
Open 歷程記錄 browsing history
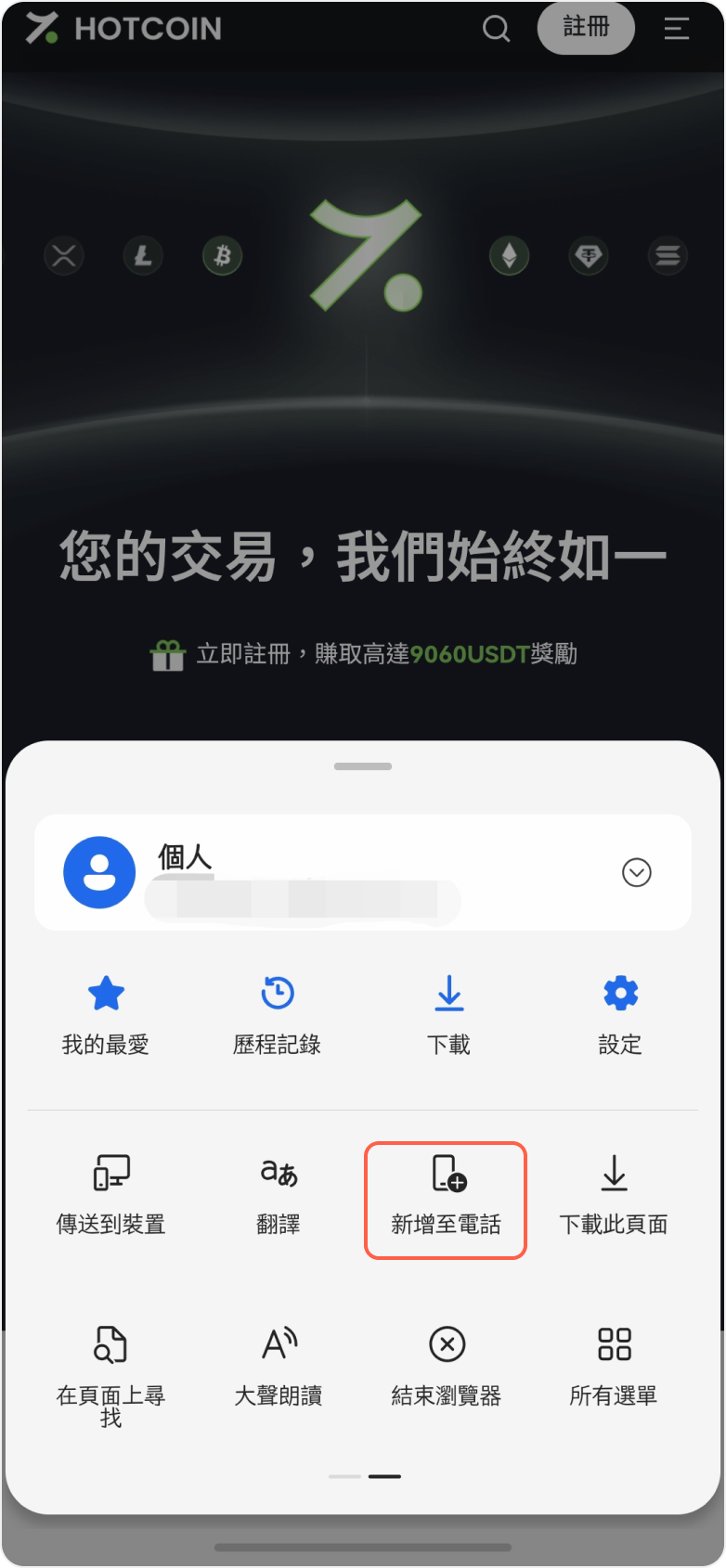pos(277,1014)
